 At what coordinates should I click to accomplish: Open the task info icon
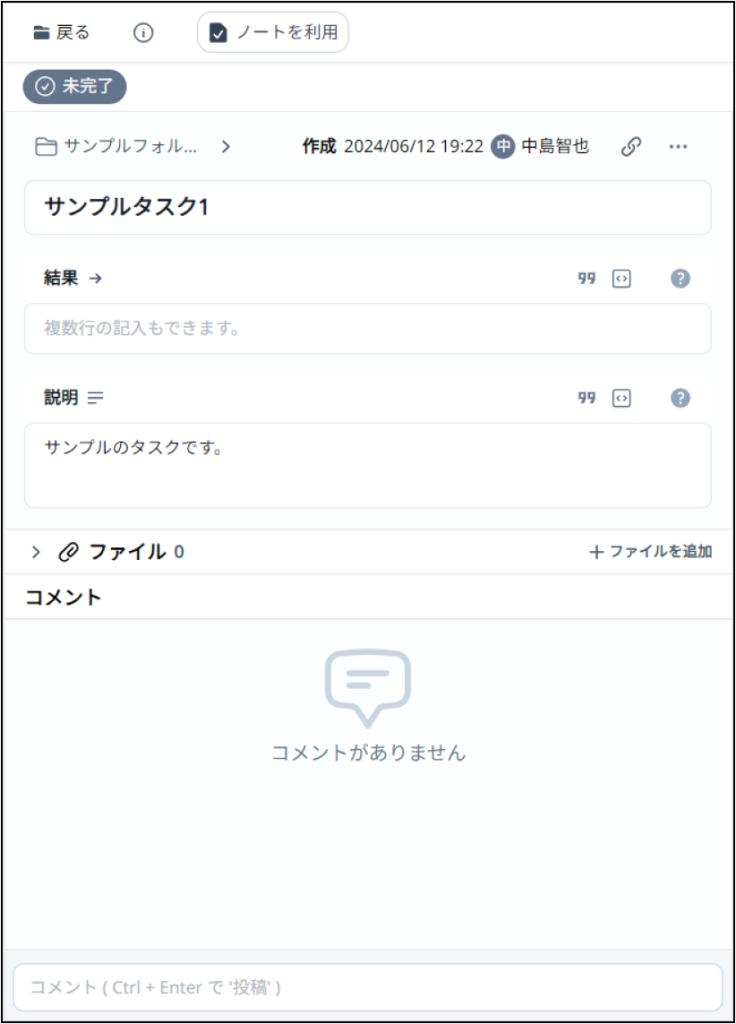[144, 33]
